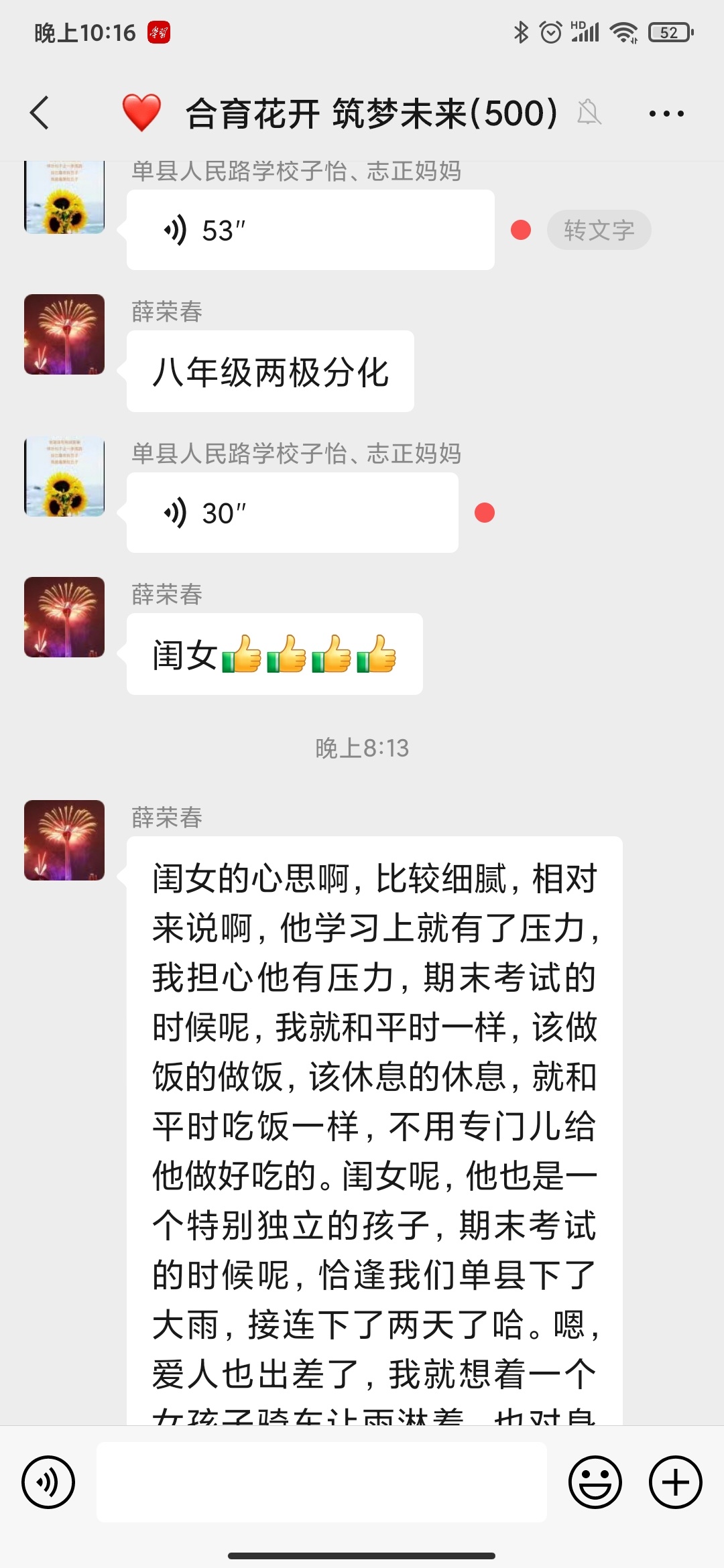Tap the unread red dot on 30" voice message
This screenshot has height=1568, width=724.
pos(485,511)
